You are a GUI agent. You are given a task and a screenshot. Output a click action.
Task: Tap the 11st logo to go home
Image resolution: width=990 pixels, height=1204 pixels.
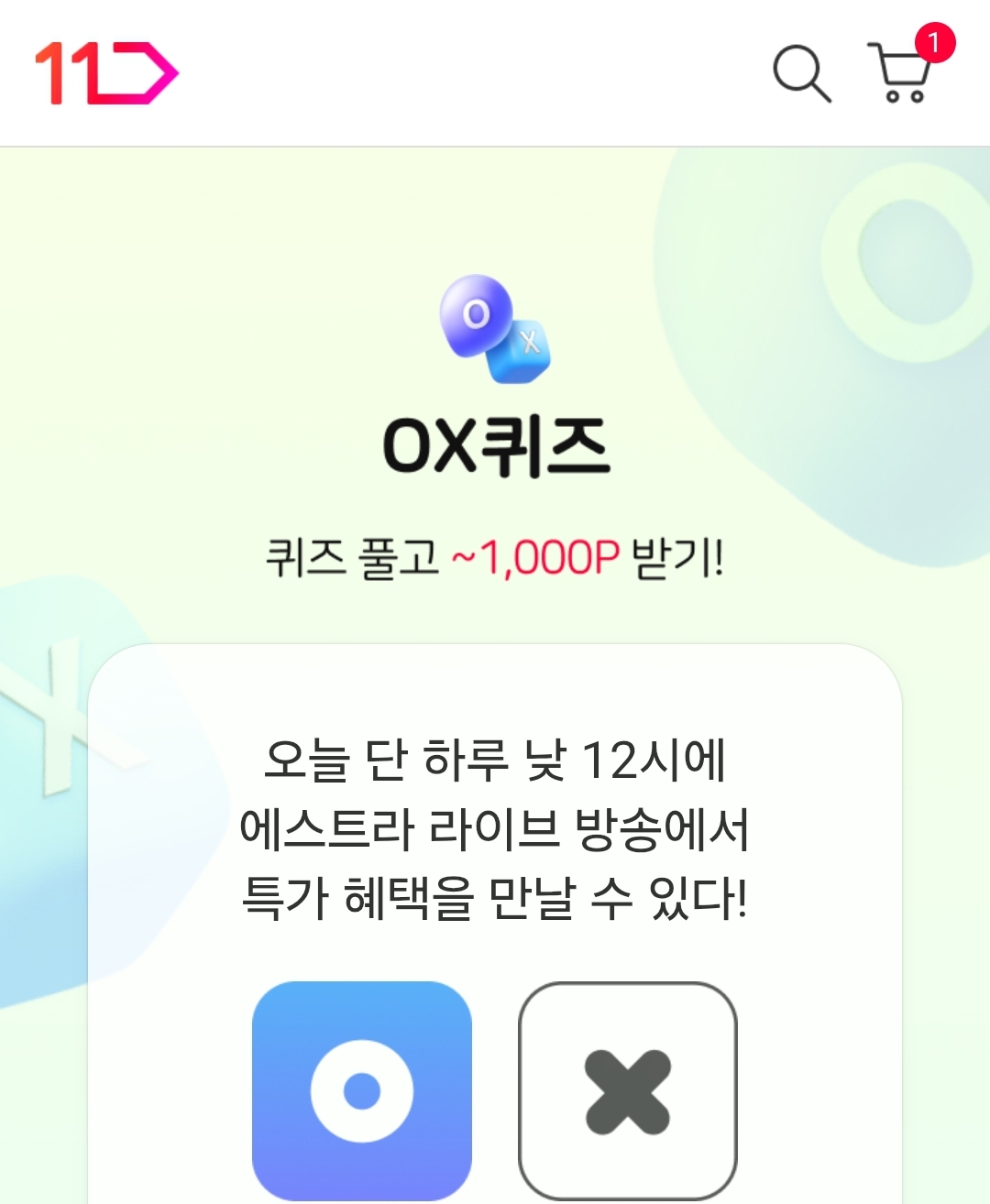(x=106, y=73)
